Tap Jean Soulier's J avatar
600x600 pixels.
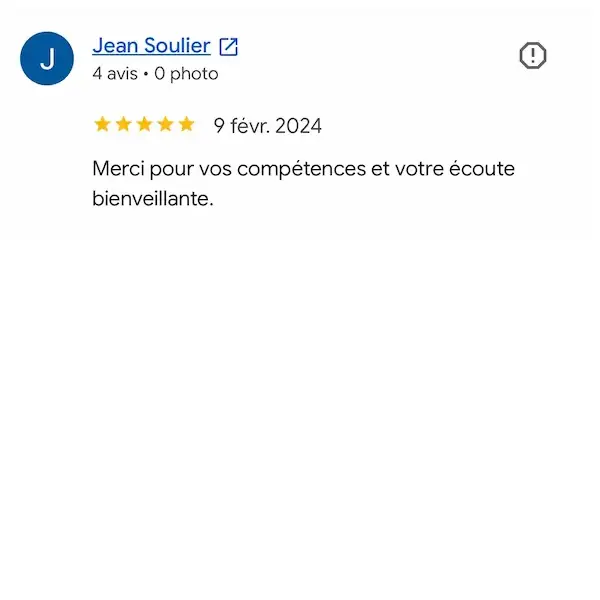click(47, 59)
